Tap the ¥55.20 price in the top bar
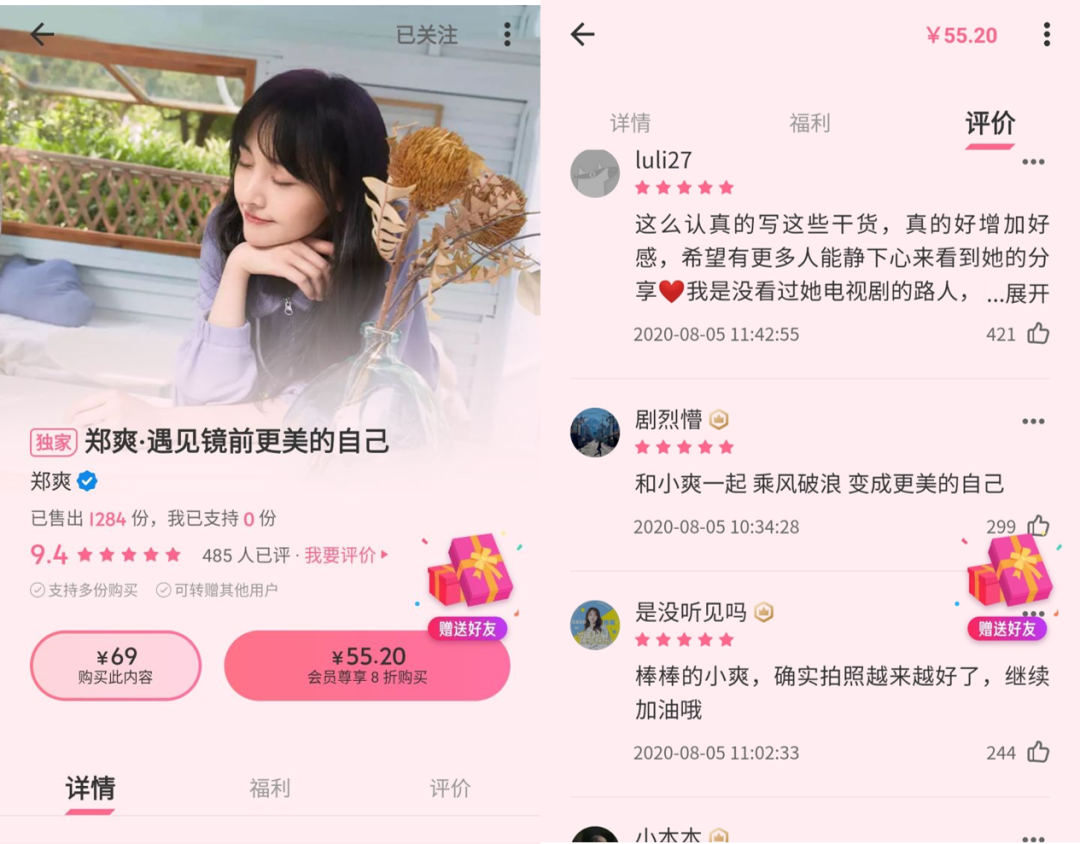 961,35
